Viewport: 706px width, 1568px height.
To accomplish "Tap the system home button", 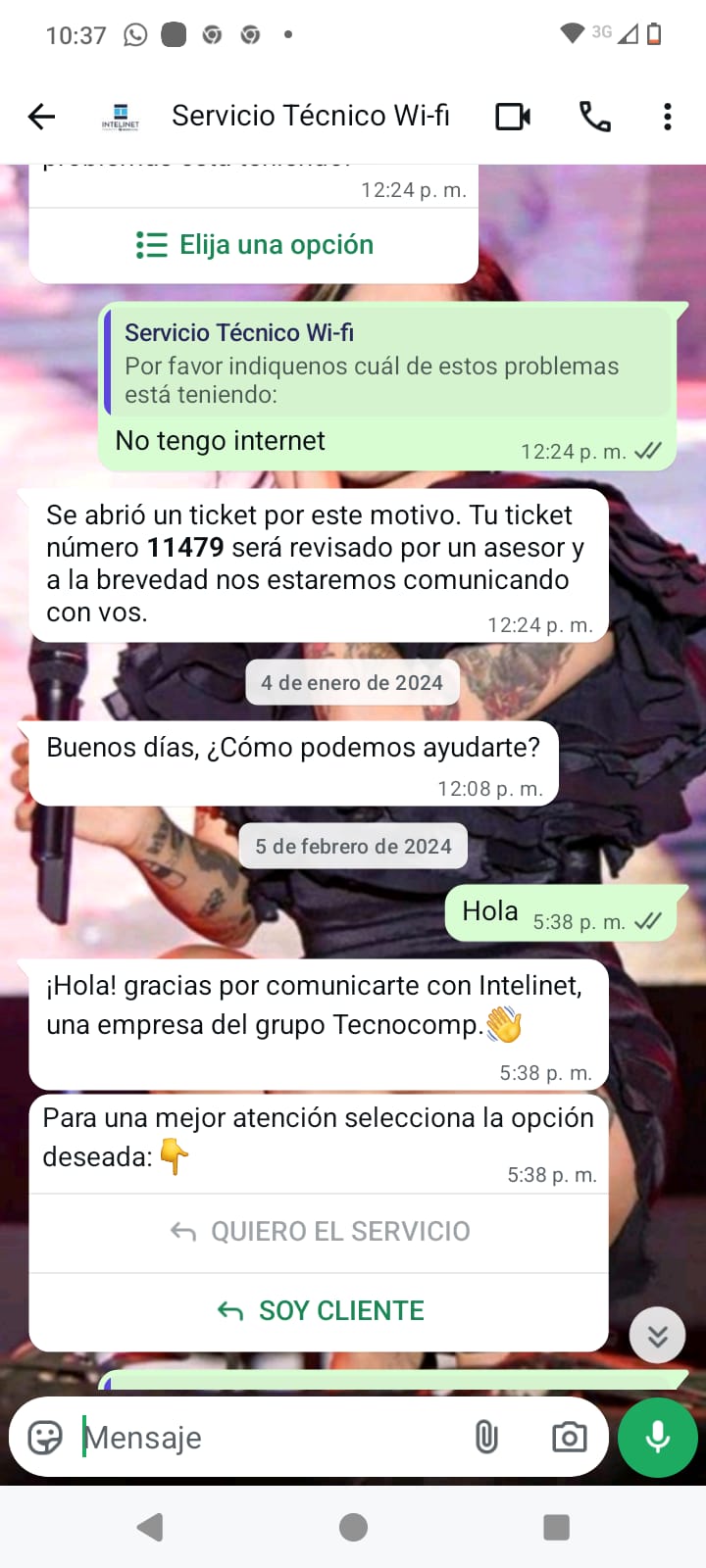I will coord(353,1527).
